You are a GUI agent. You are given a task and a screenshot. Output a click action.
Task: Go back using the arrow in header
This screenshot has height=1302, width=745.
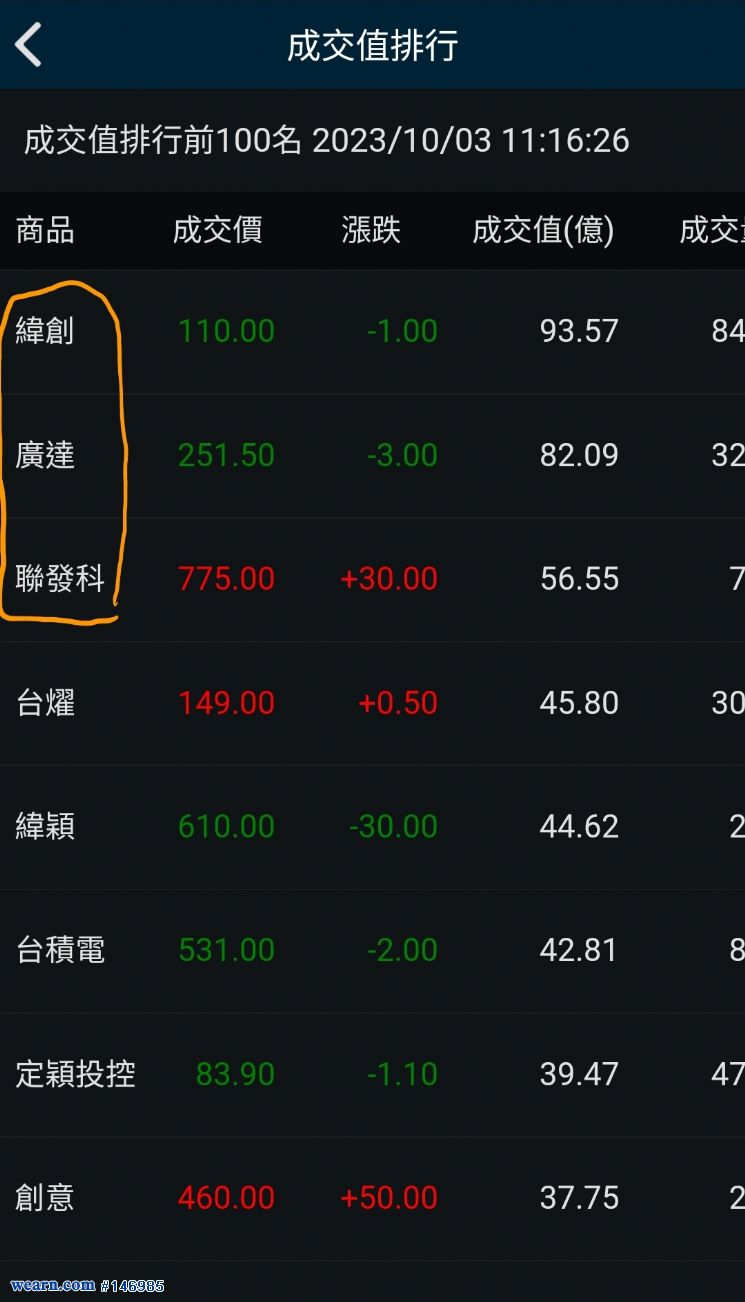click(x=29, y=45)
